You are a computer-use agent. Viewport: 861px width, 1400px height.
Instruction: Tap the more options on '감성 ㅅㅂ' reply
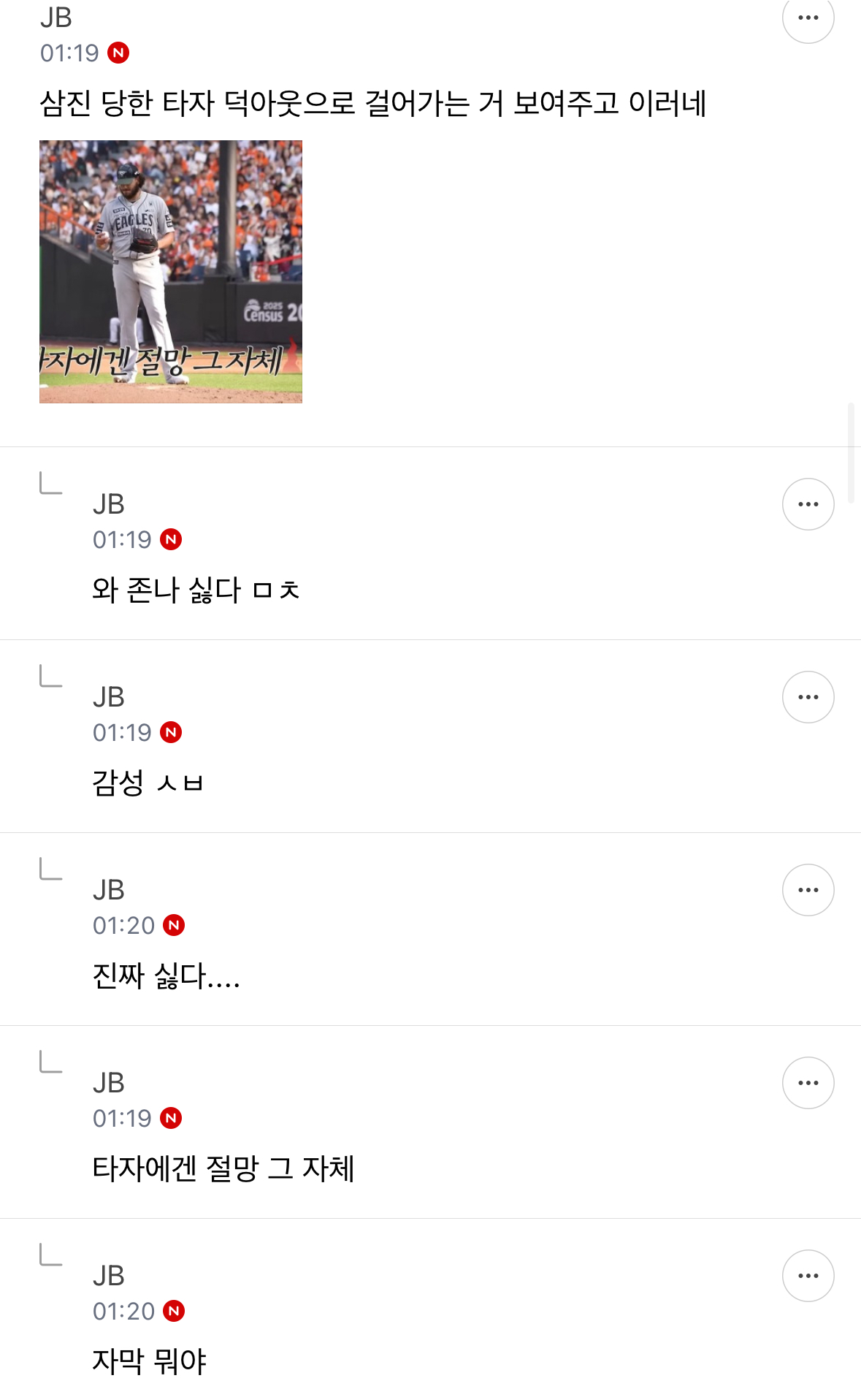point(808,697)
